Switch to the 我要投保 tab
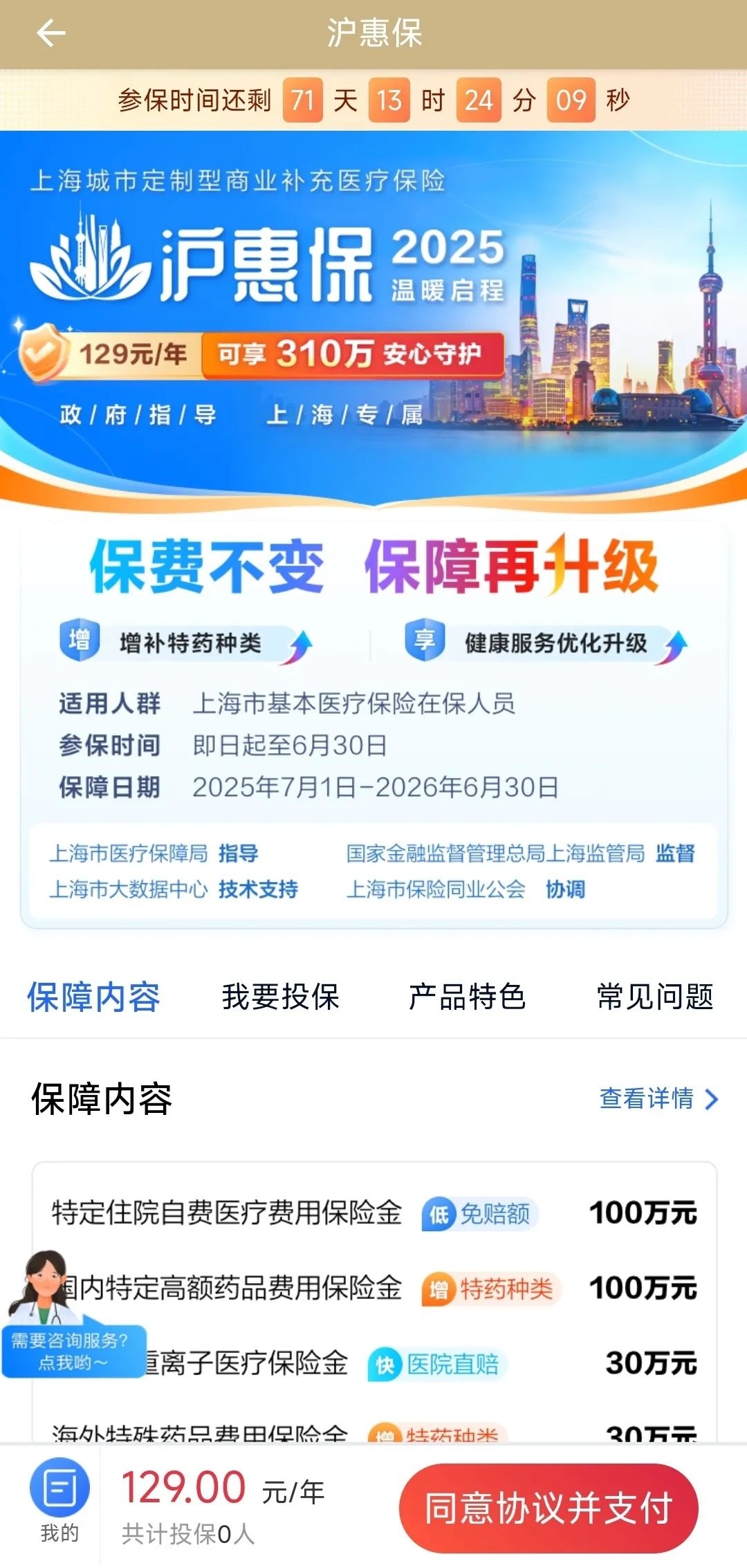The width and height of the screenshot is (747, 1568). [x=280, y=997]
